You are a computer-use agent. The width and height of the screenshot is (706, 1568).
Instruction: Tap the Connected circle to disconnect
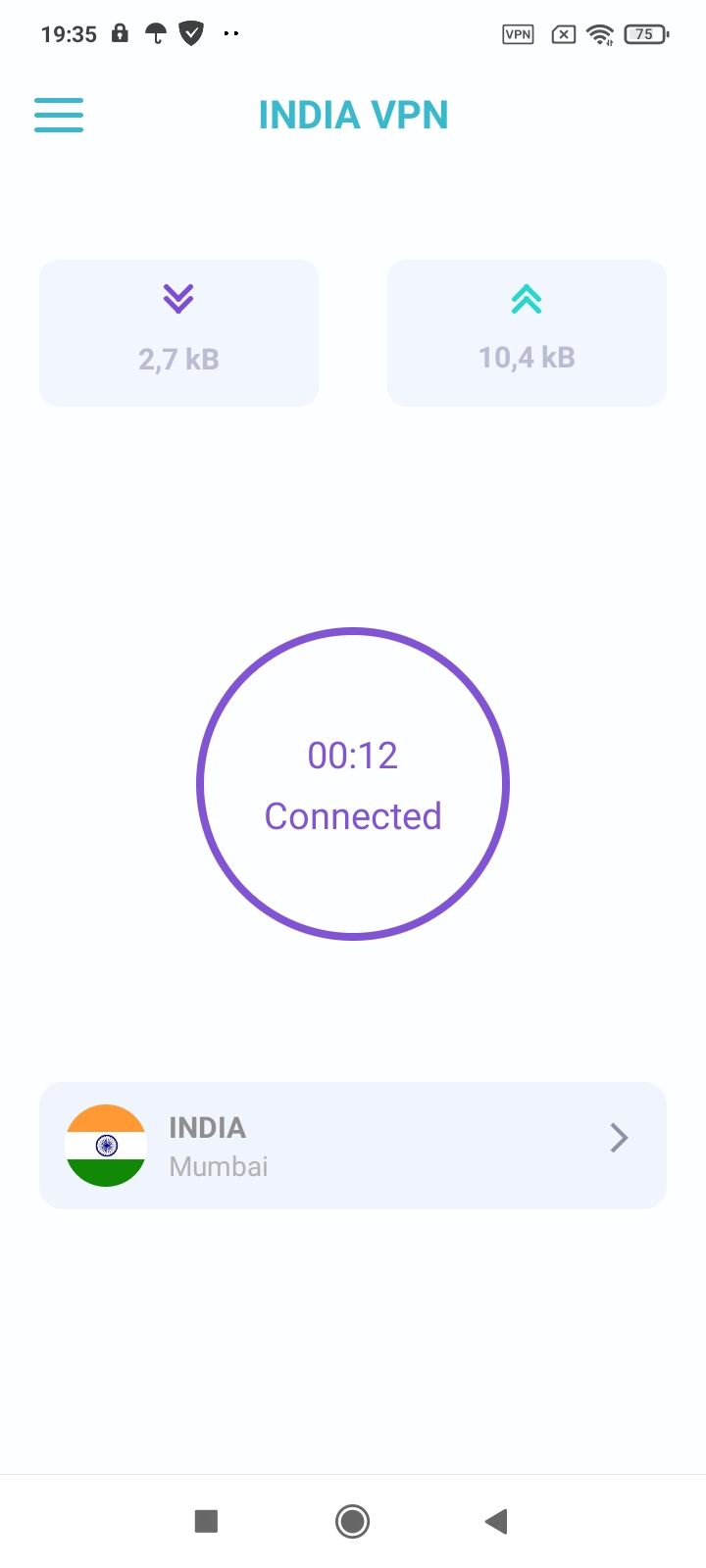(x=353, y=784)
